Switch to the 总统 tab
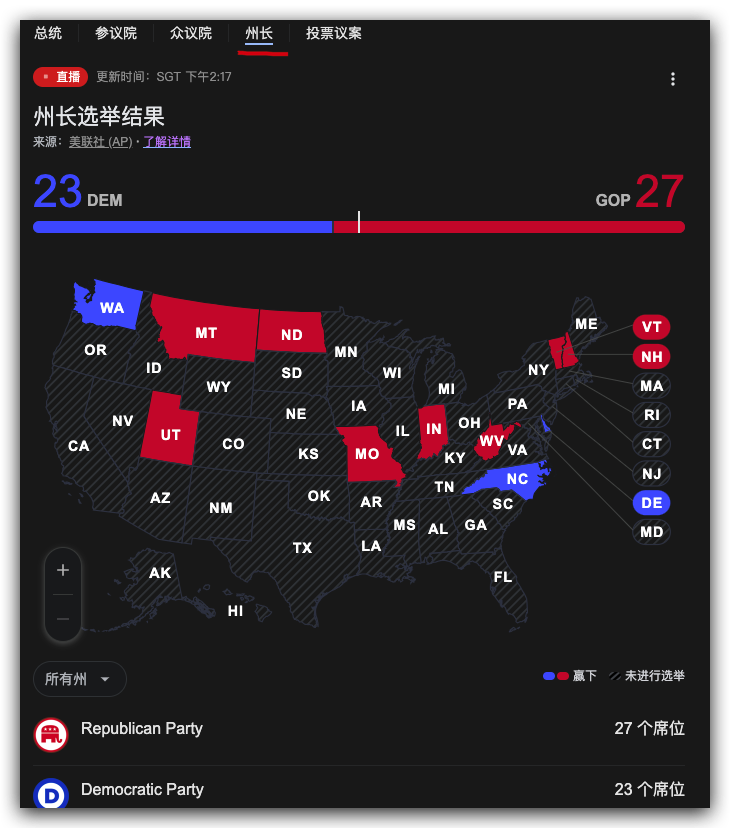730x828 pixels. (48, 33)
